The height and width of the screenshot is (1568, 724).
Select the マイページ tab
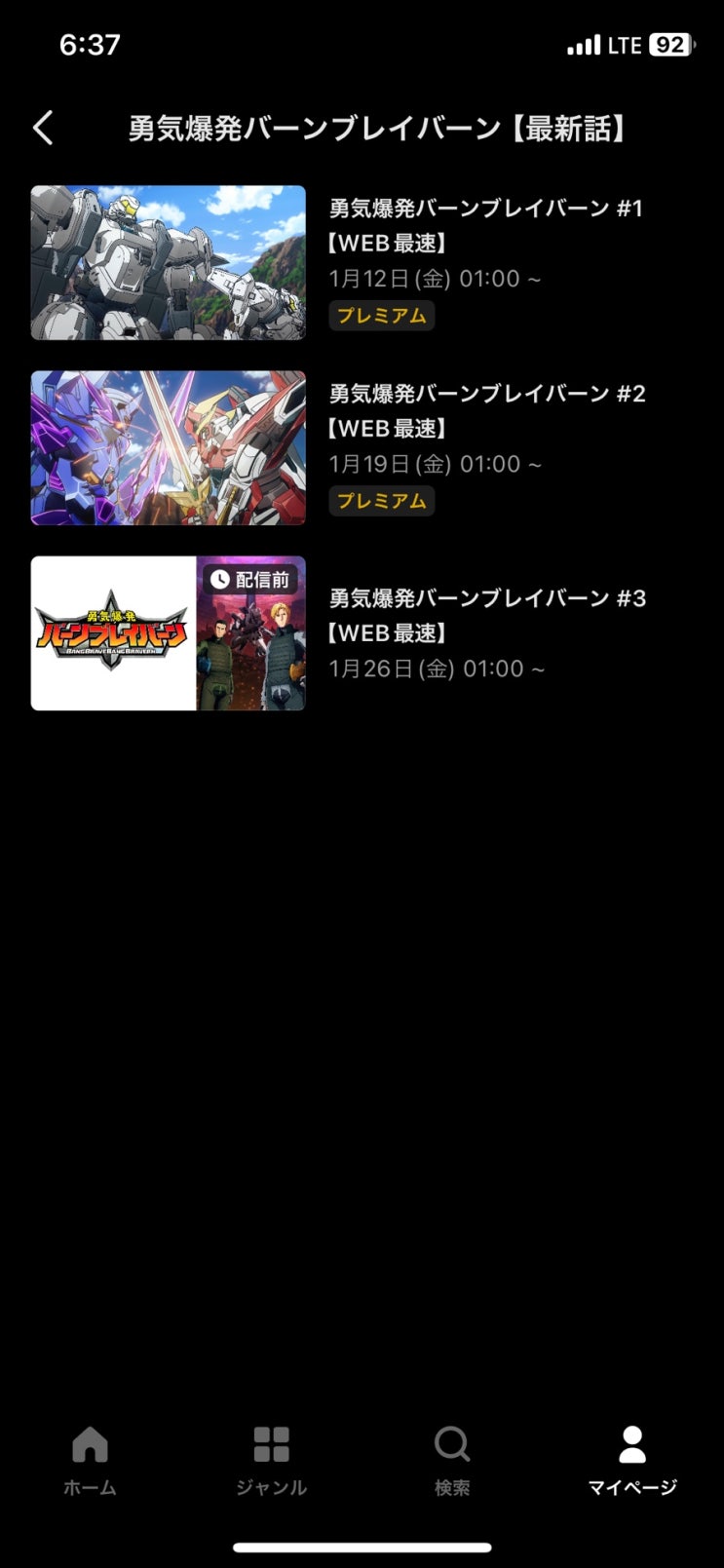(x=632, y=1460)
